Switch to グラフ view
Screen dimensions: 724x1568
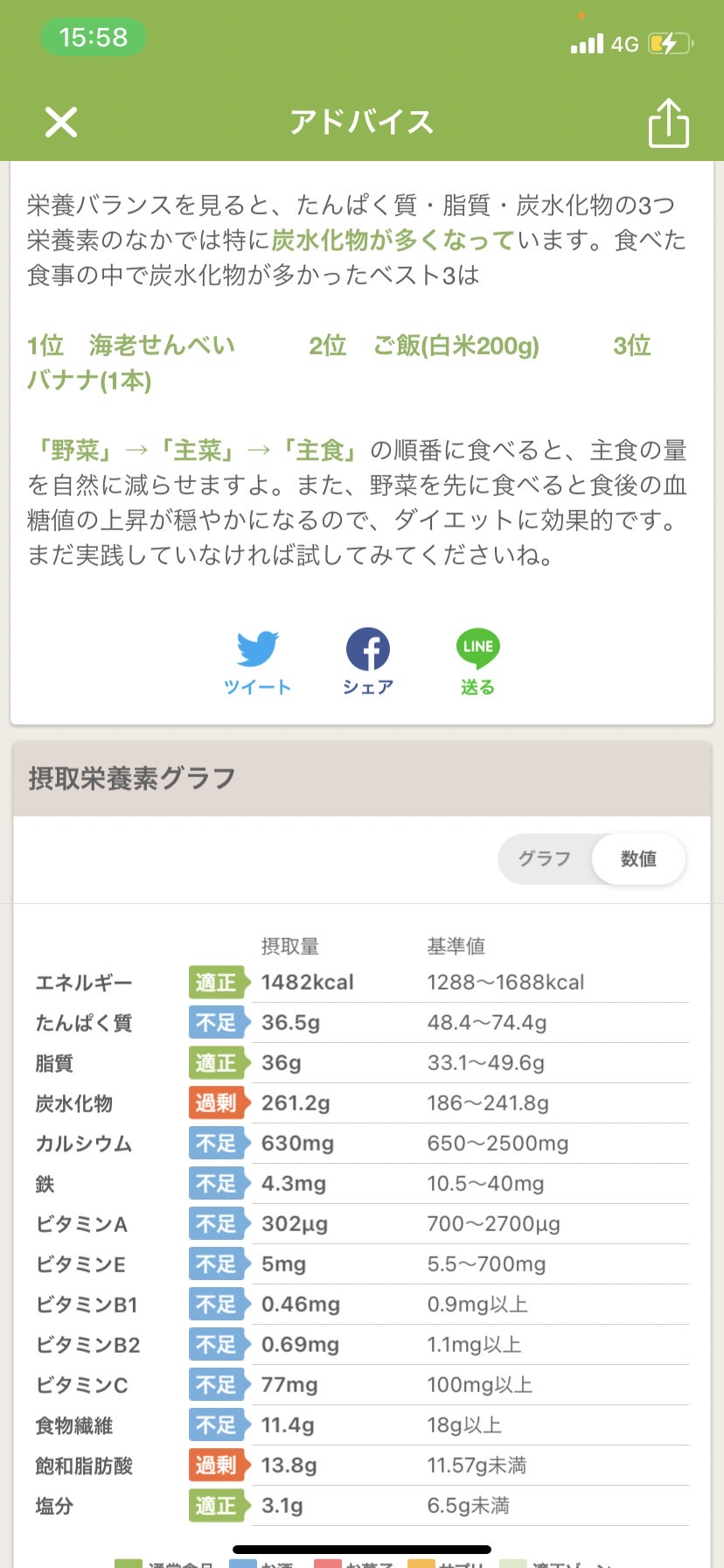coord(544,858)
